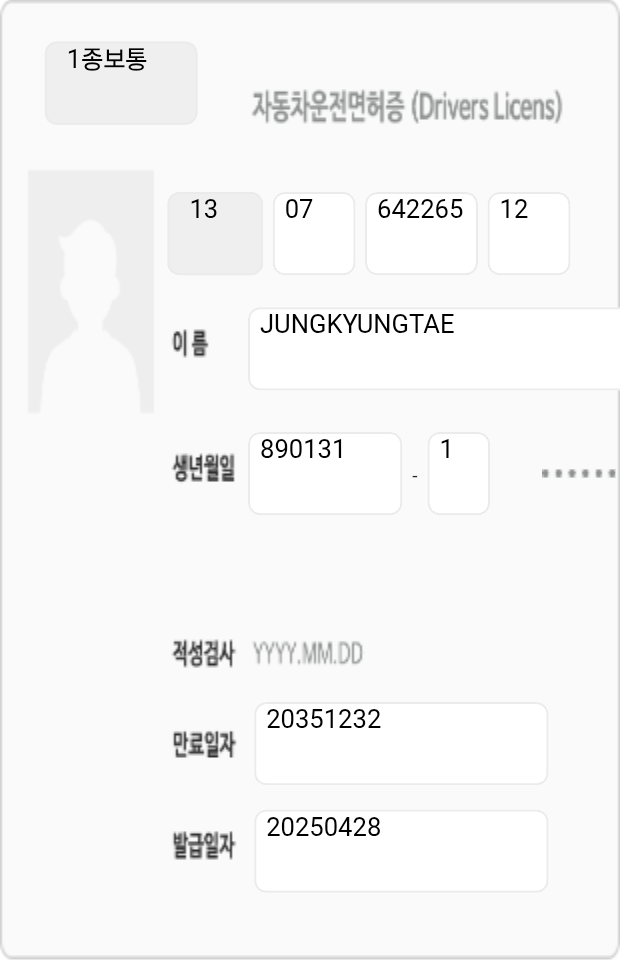Tap the name field with JUNGKYUNGTAE
This screenshot has height=960, width=620.
pos(434,348)
